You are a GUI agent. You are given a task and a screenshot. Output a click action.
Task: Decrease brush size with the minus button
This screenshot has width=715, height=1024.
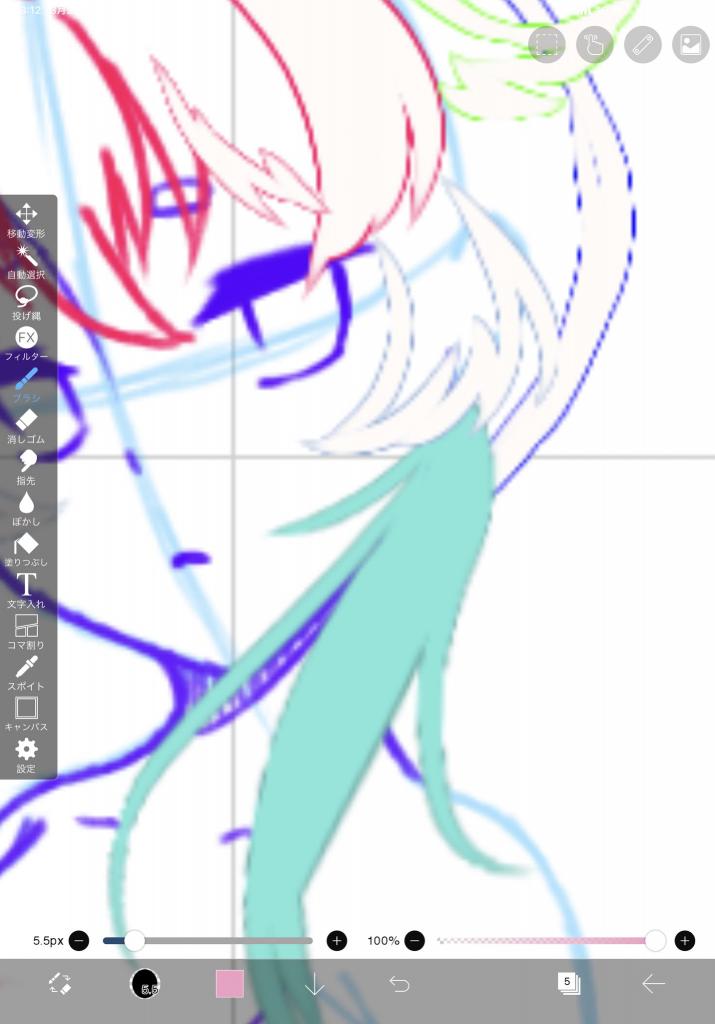[x=79, y=940]
